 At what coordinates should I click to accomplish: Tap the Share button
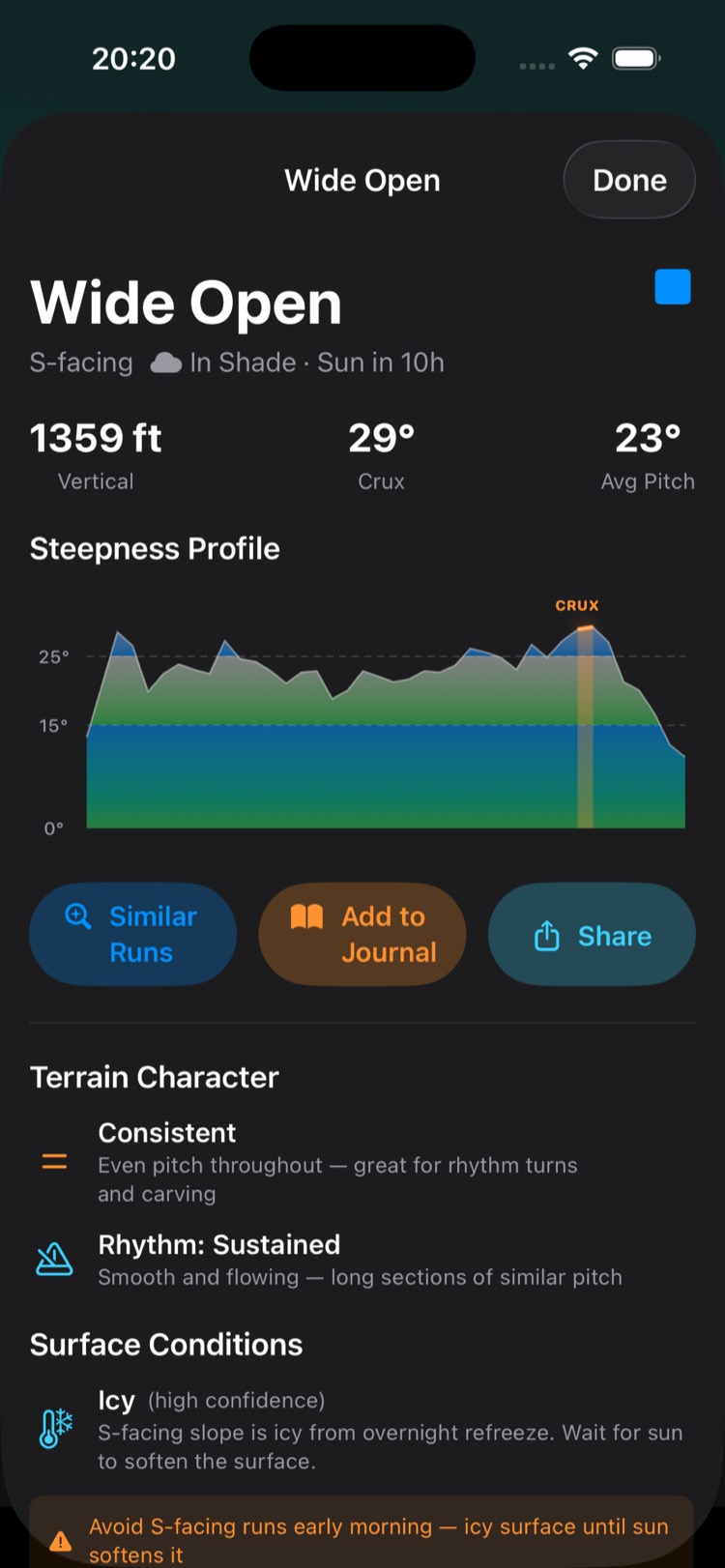pos(591,934)
